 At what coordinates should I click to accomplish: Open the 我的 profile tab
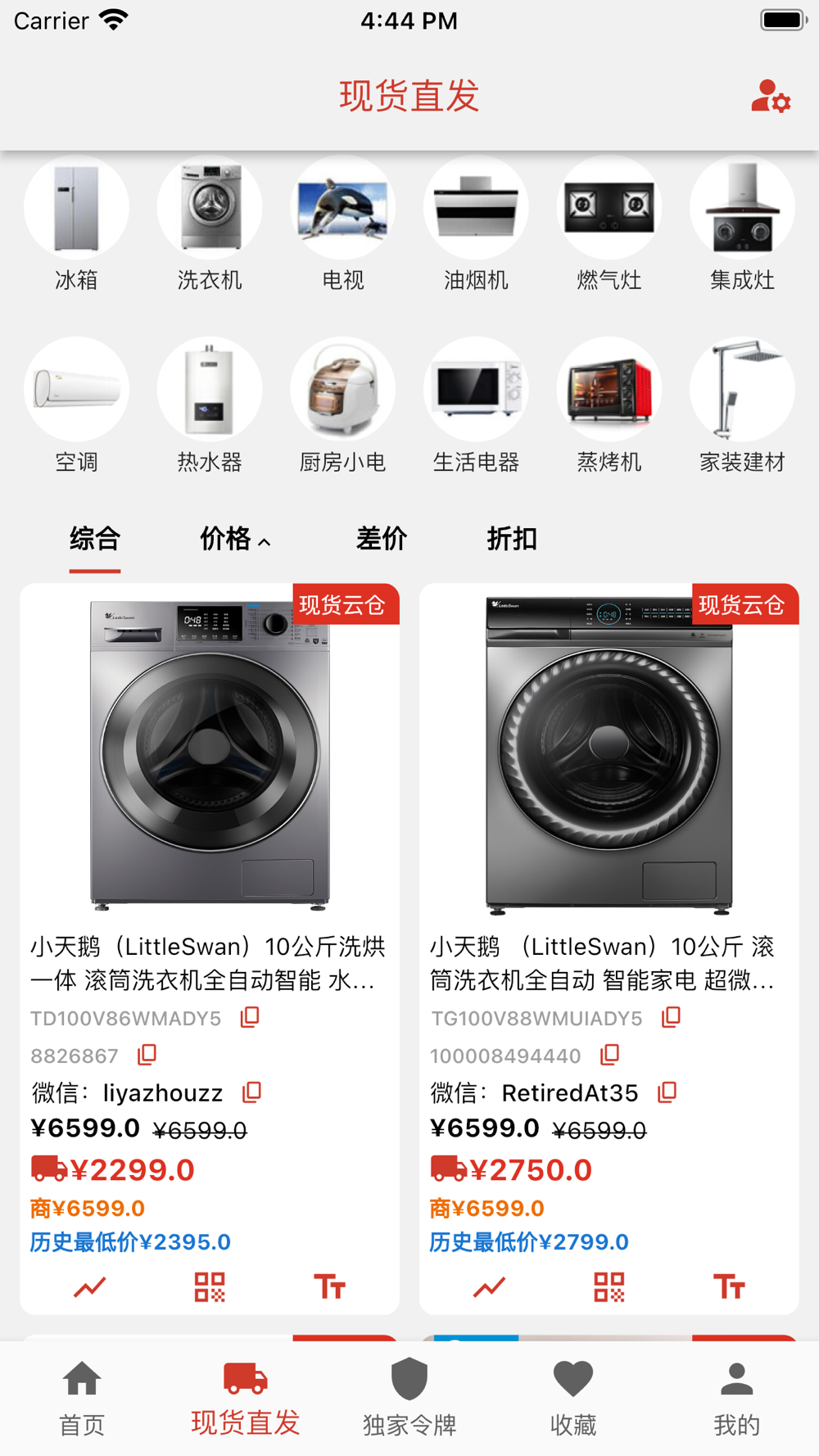[x=736, y=1397]
